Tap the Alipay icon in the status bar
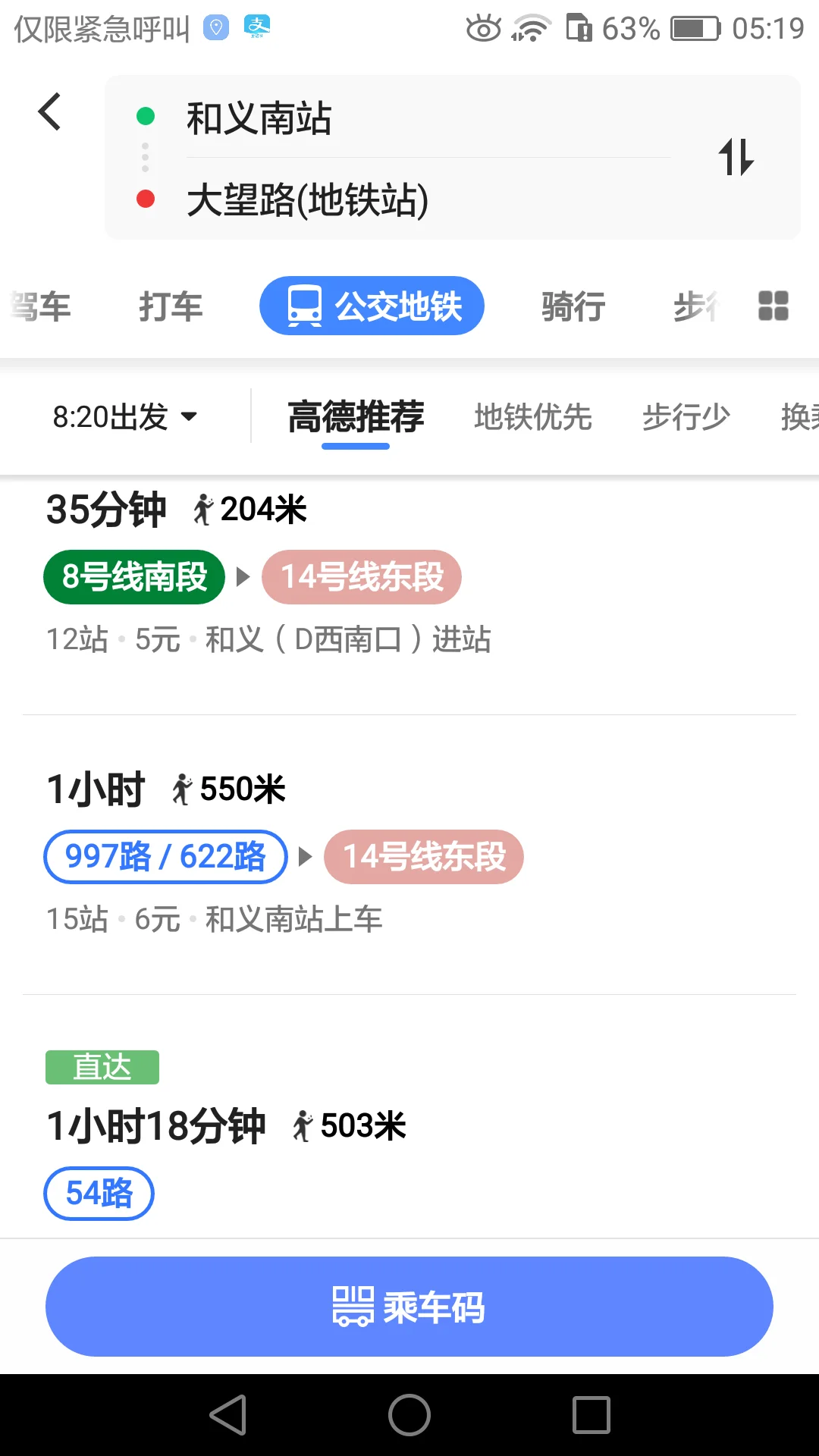Image resolution: width=819 pixels, height=1456 pixels. pos(257,26)
